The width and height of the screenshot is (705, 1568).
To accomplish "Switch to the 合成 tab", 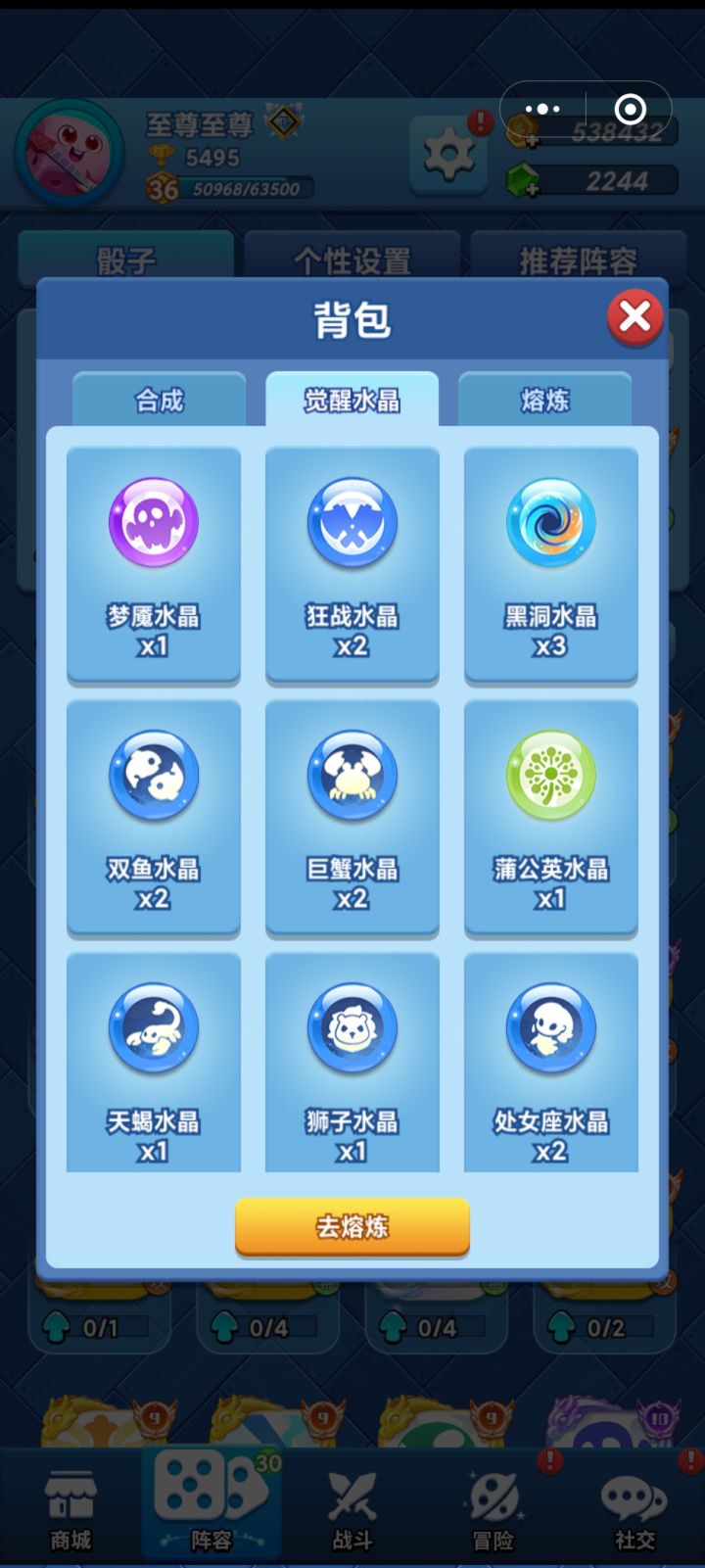I will 159,400.
